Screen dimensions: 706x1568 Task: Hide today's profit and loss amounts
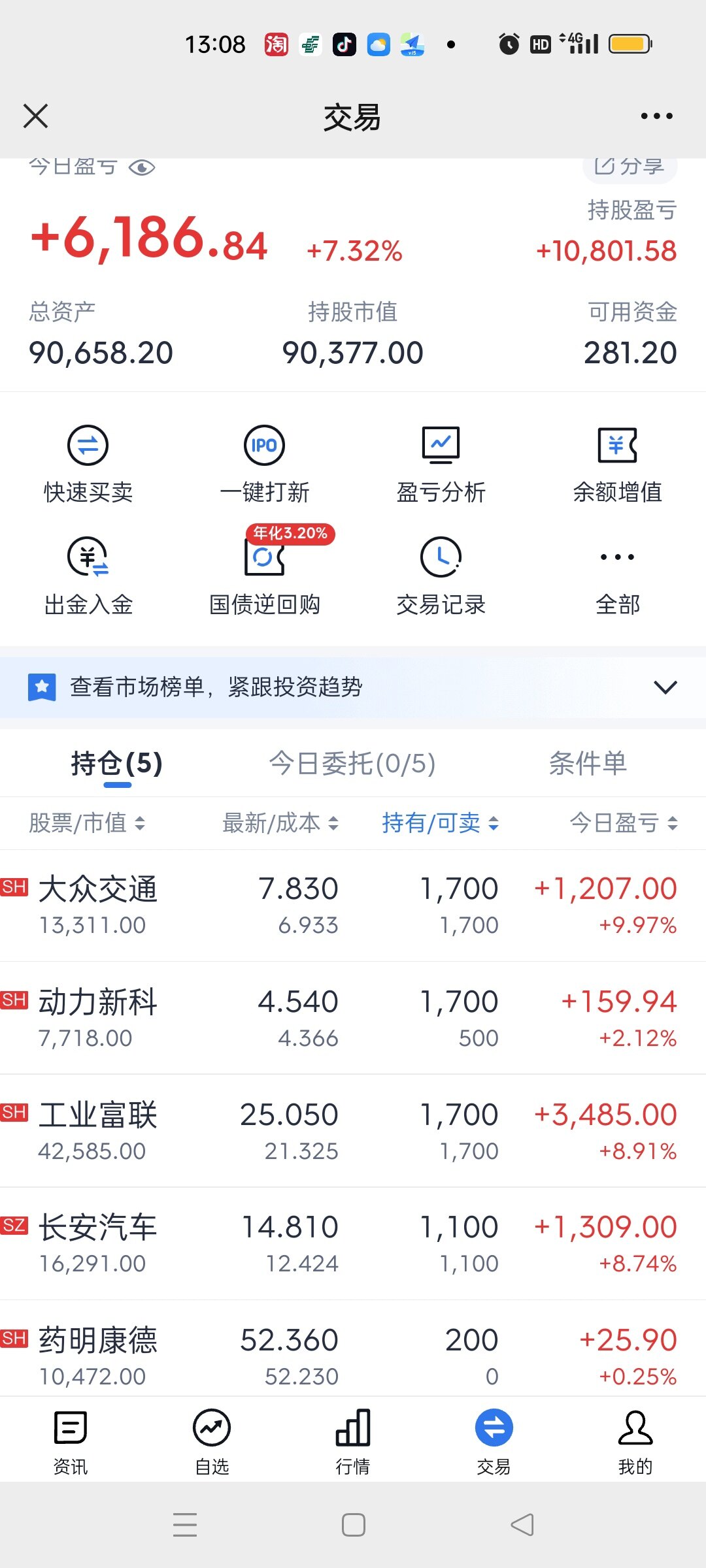(142, 168)
